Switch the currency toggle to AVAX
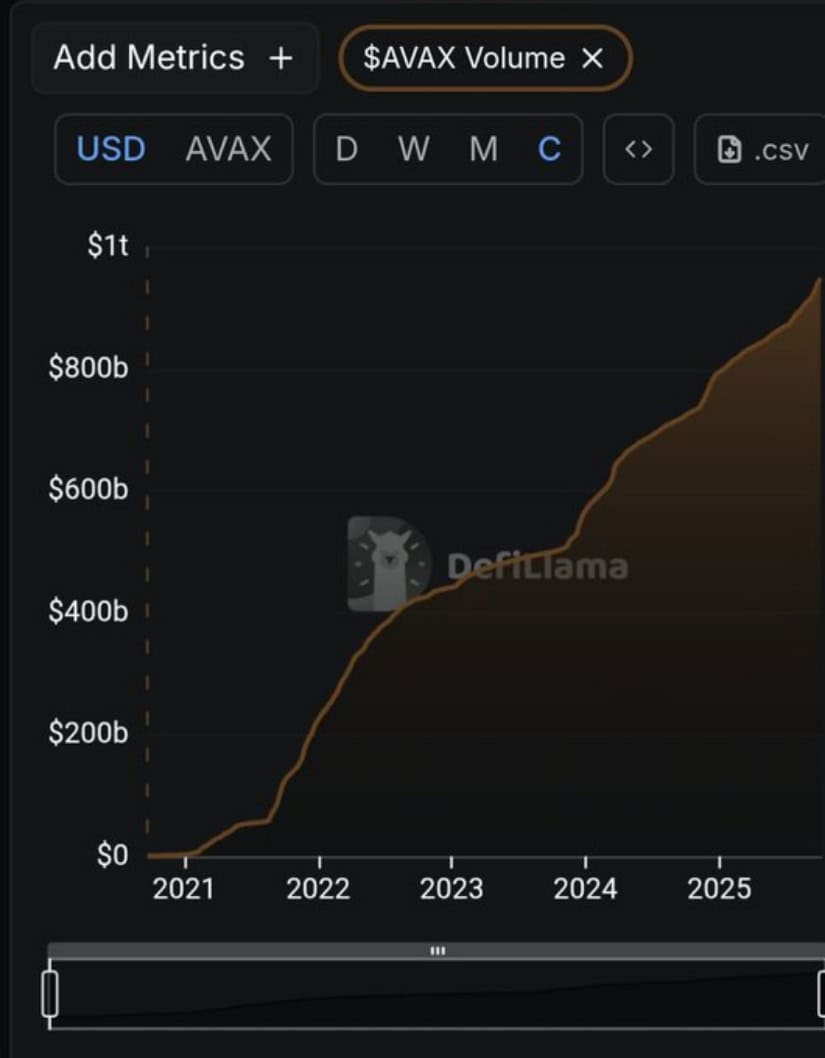Viewport: 825px width, 1058px height. click(x=228, y=150)
